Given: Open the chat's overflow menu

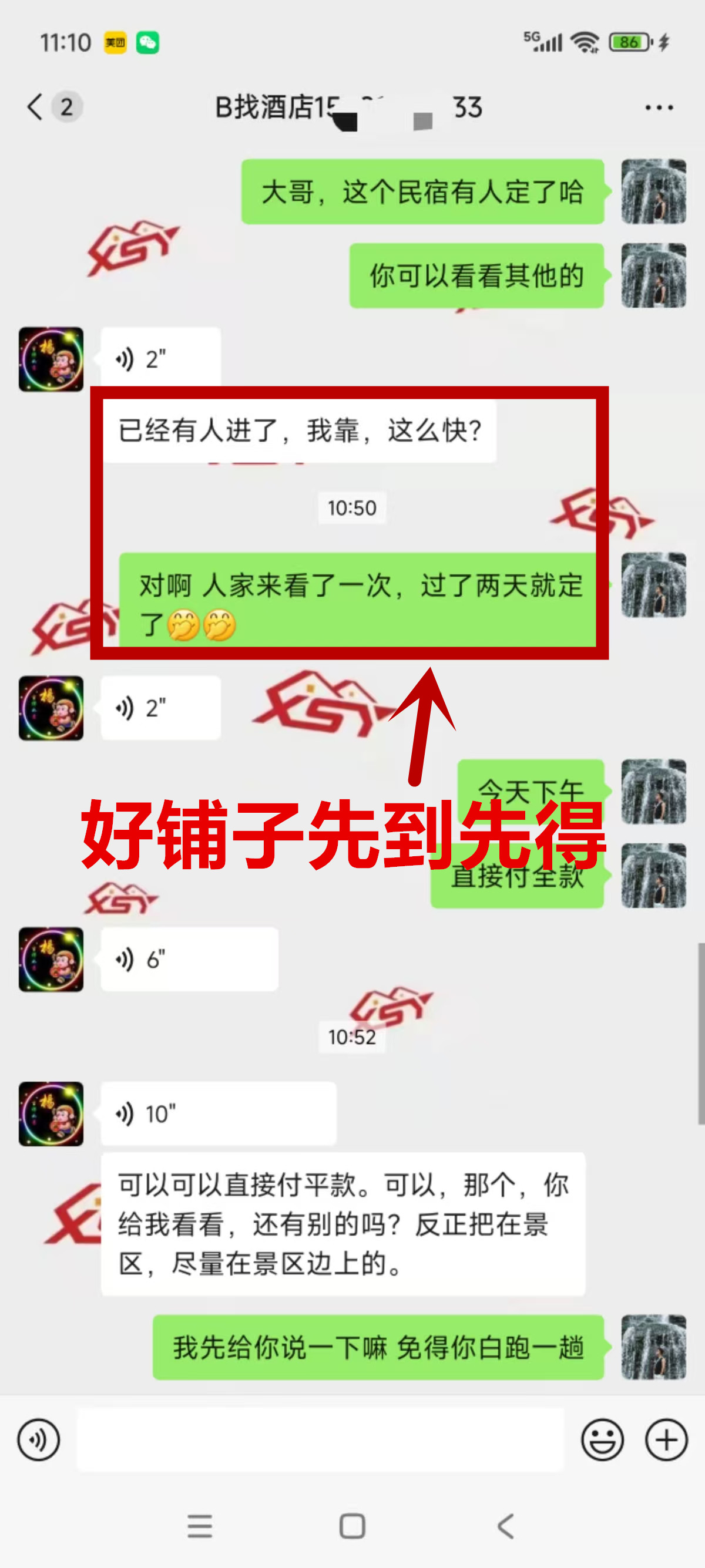Looking at the screenshot, I should point(659,107).
